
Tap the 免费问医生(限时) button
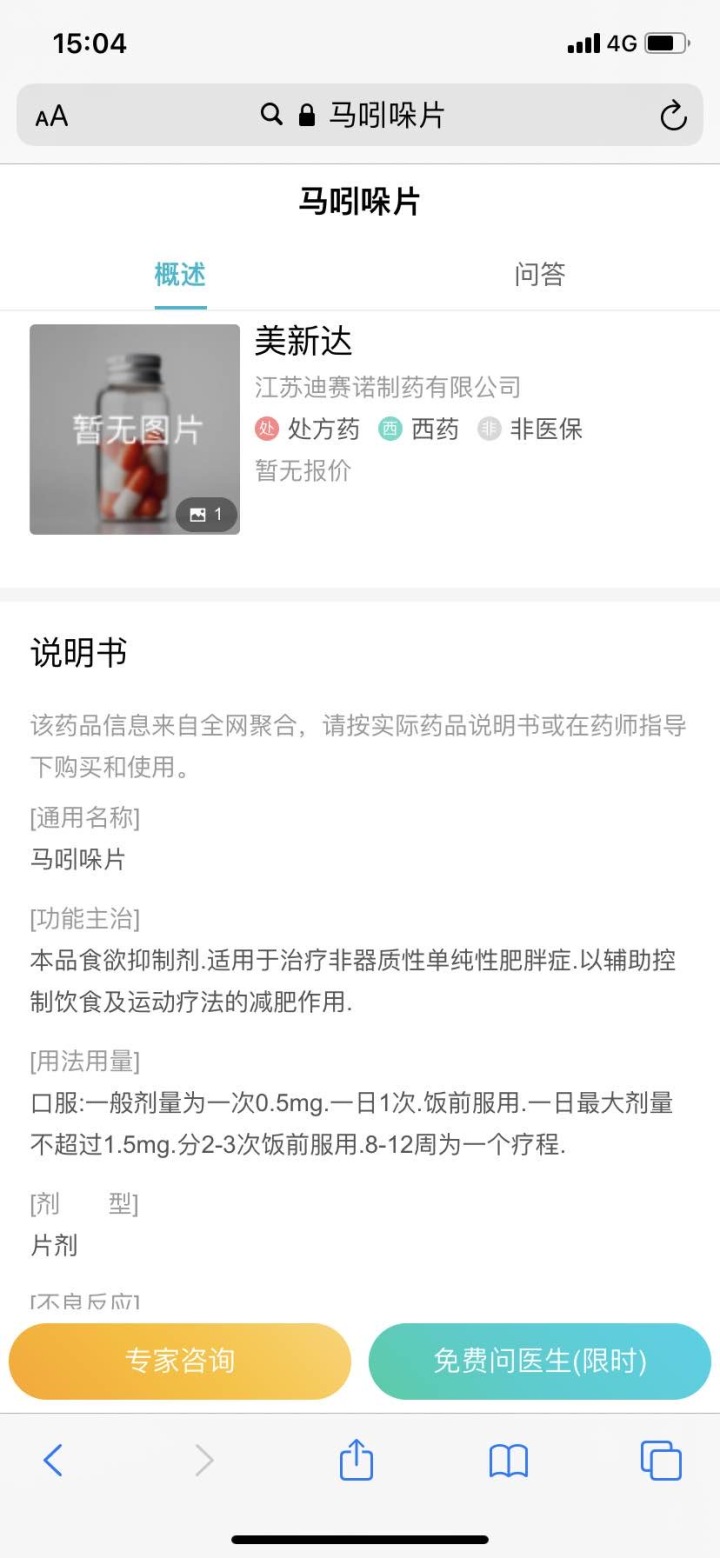click(540, 1361)
